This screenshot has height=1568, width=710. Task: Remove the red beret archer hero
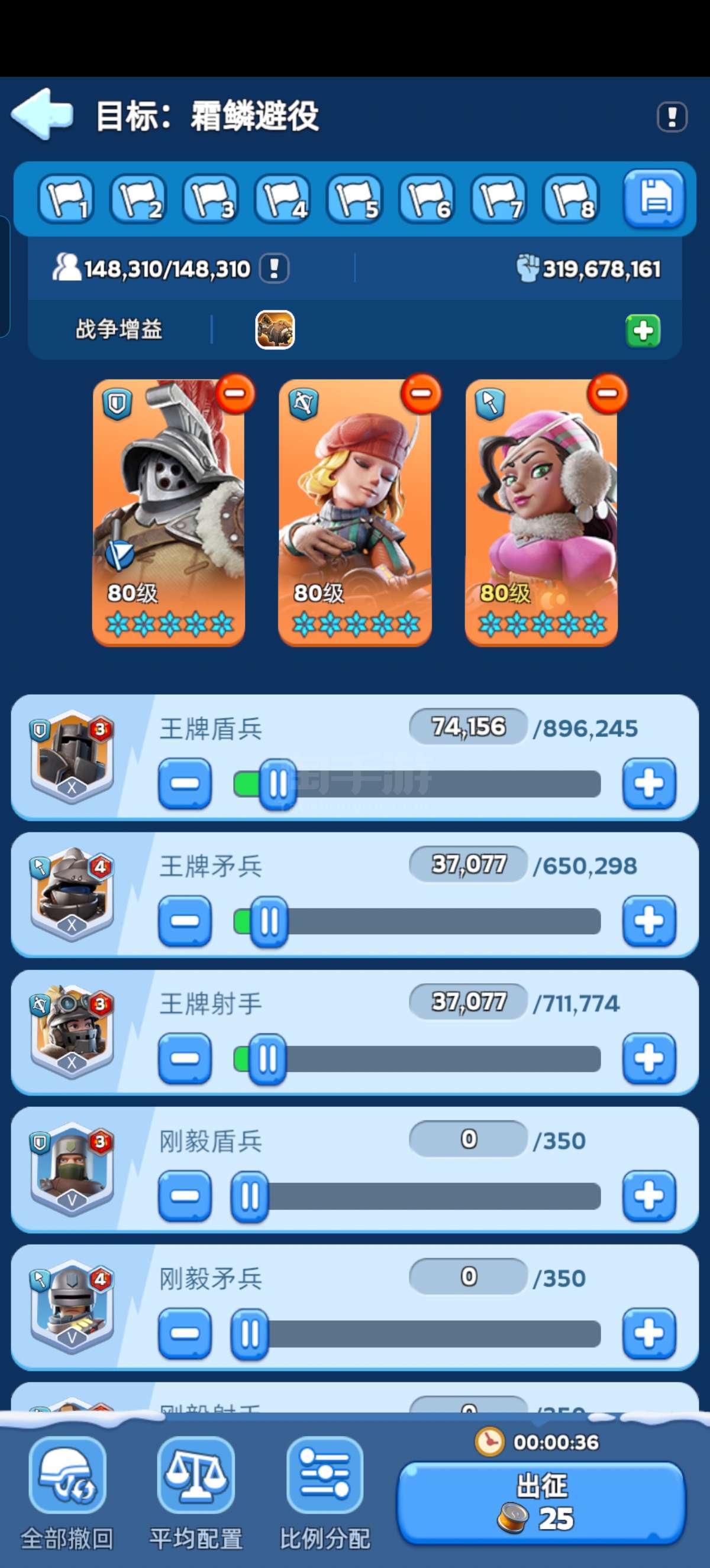point(421,394)
